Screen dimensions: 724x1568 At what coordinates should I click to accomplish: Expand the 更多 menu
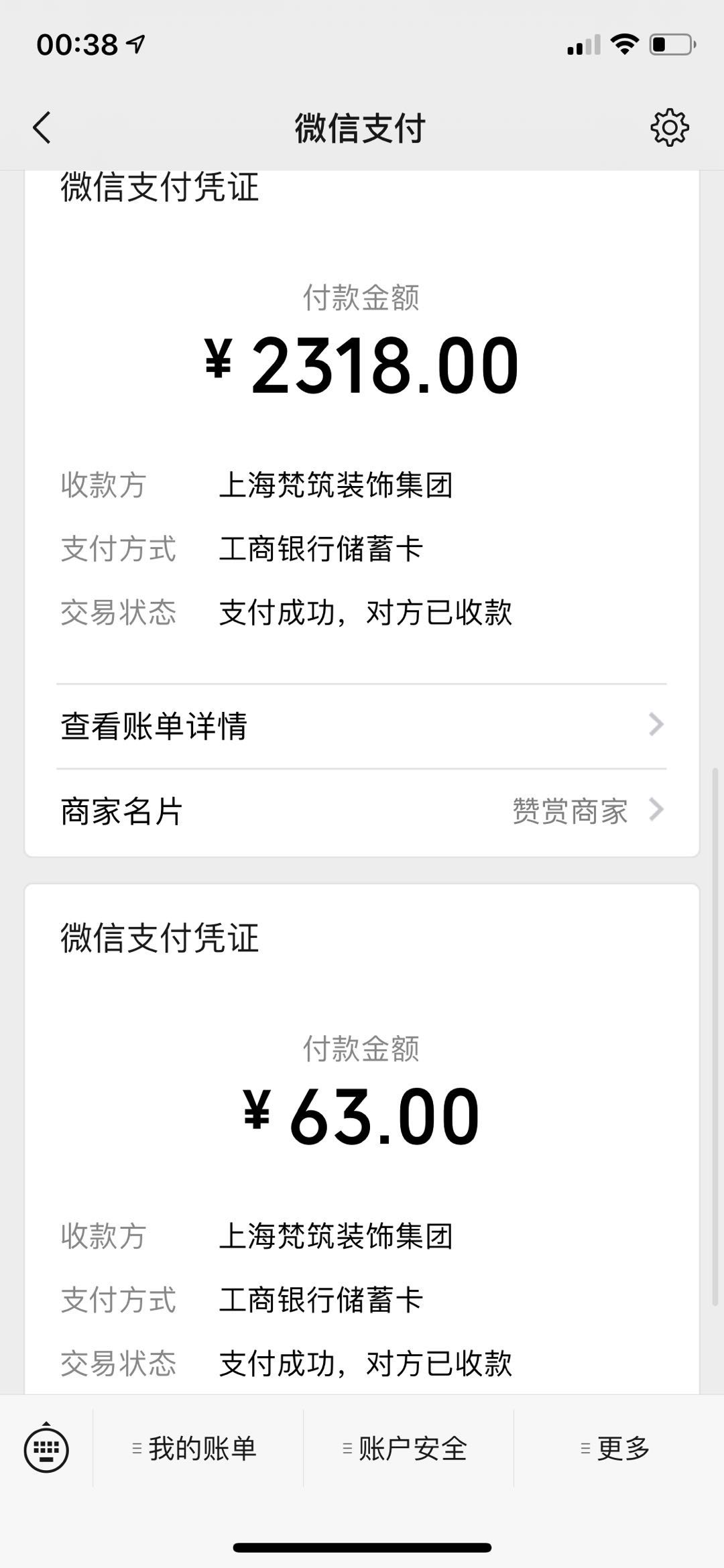(617, 1449)
